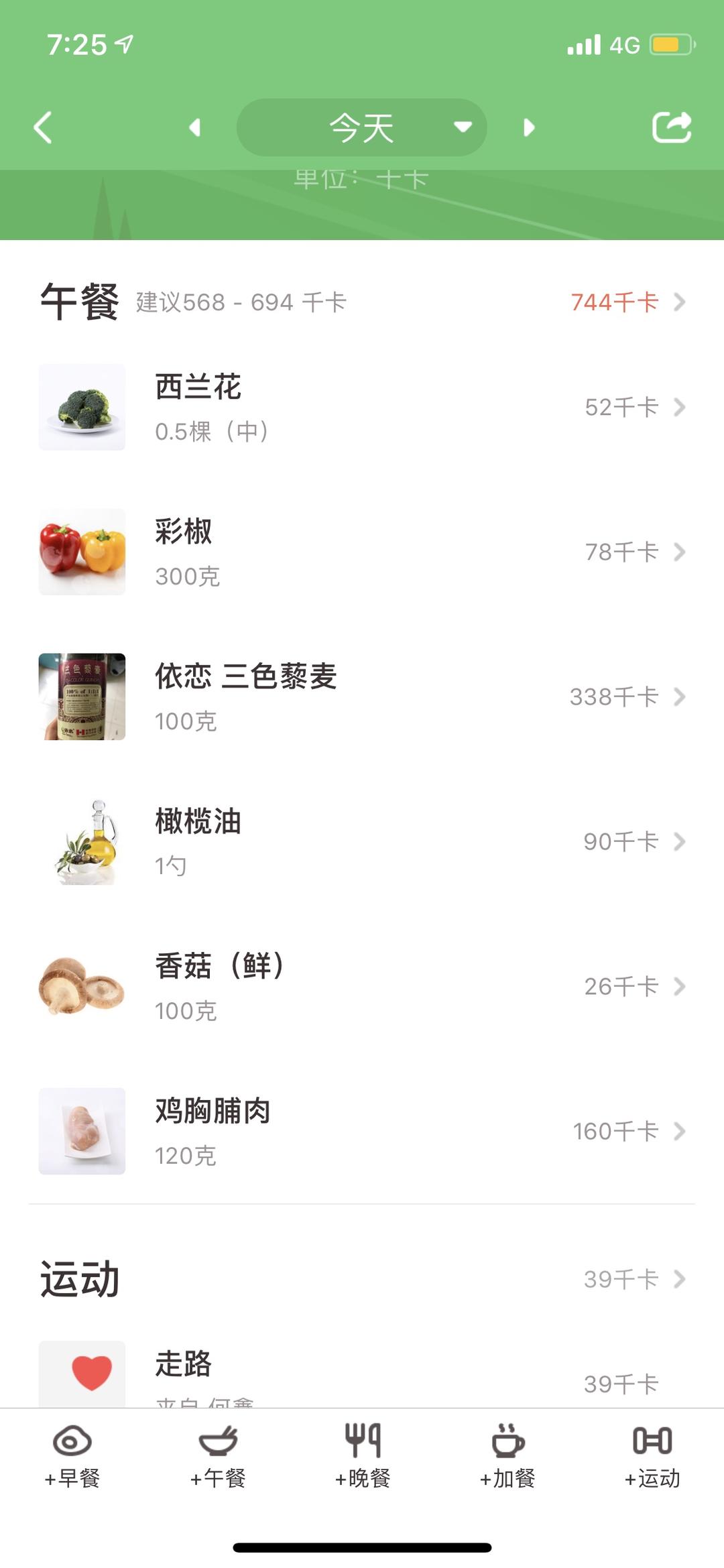724x1568 pixels.
Task: Log exercise with +运动
Action: [x=652, y=1455]
